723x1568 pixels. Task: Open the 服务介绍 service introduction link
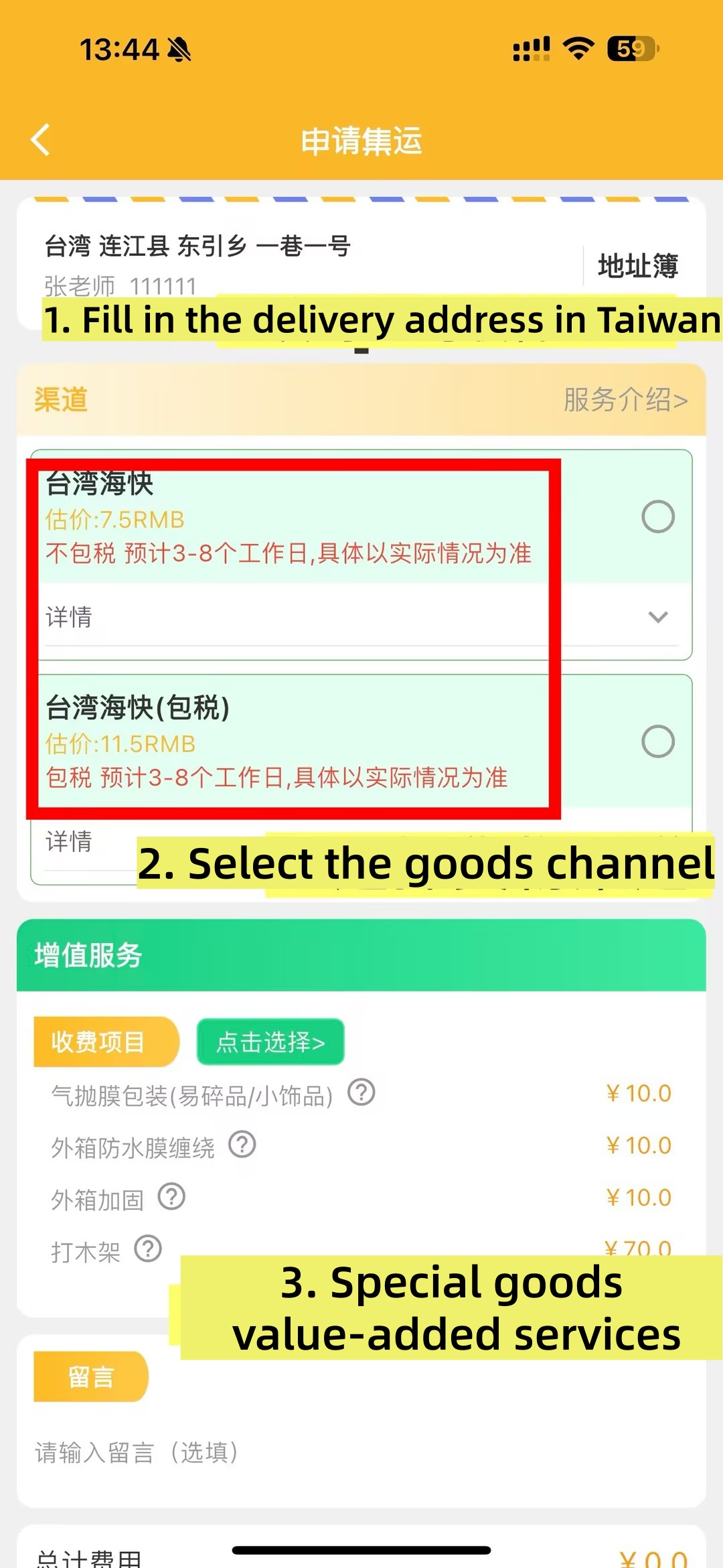623,398
